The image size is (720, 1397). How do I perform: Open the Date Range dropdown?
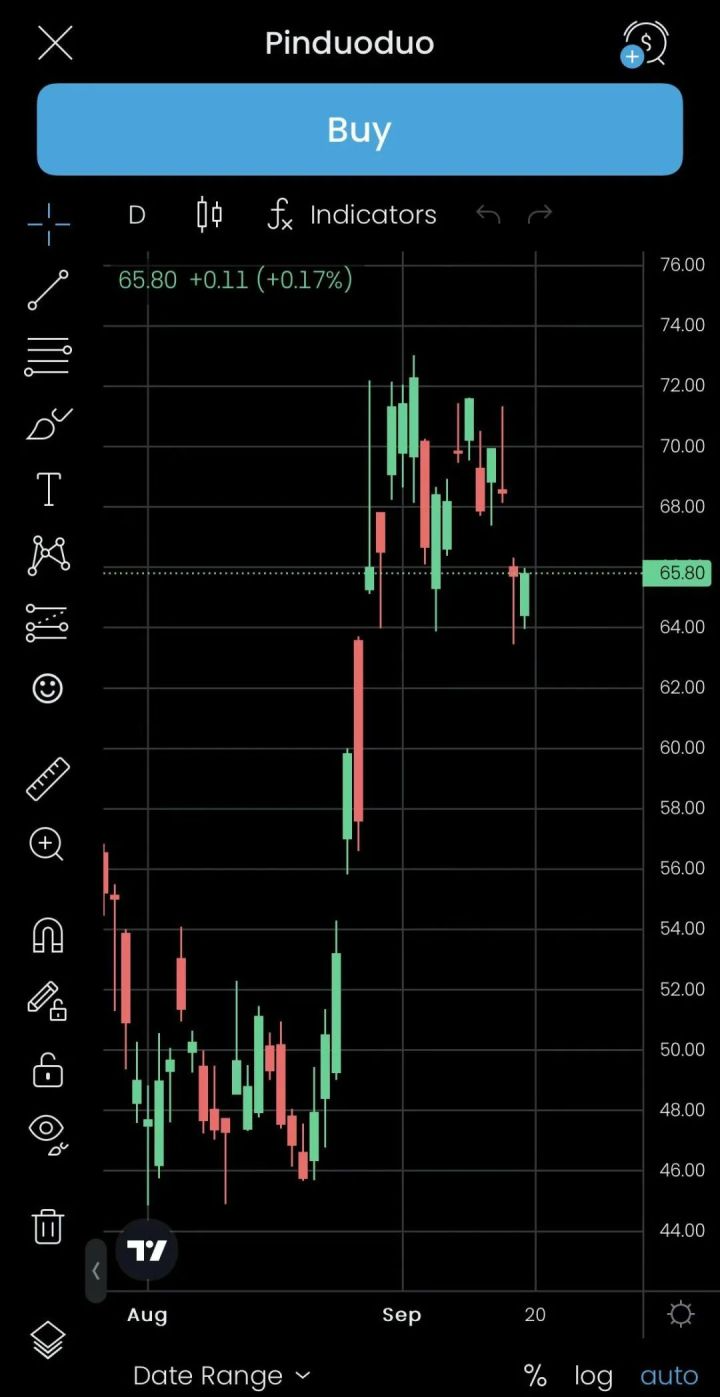(221, 1376)
